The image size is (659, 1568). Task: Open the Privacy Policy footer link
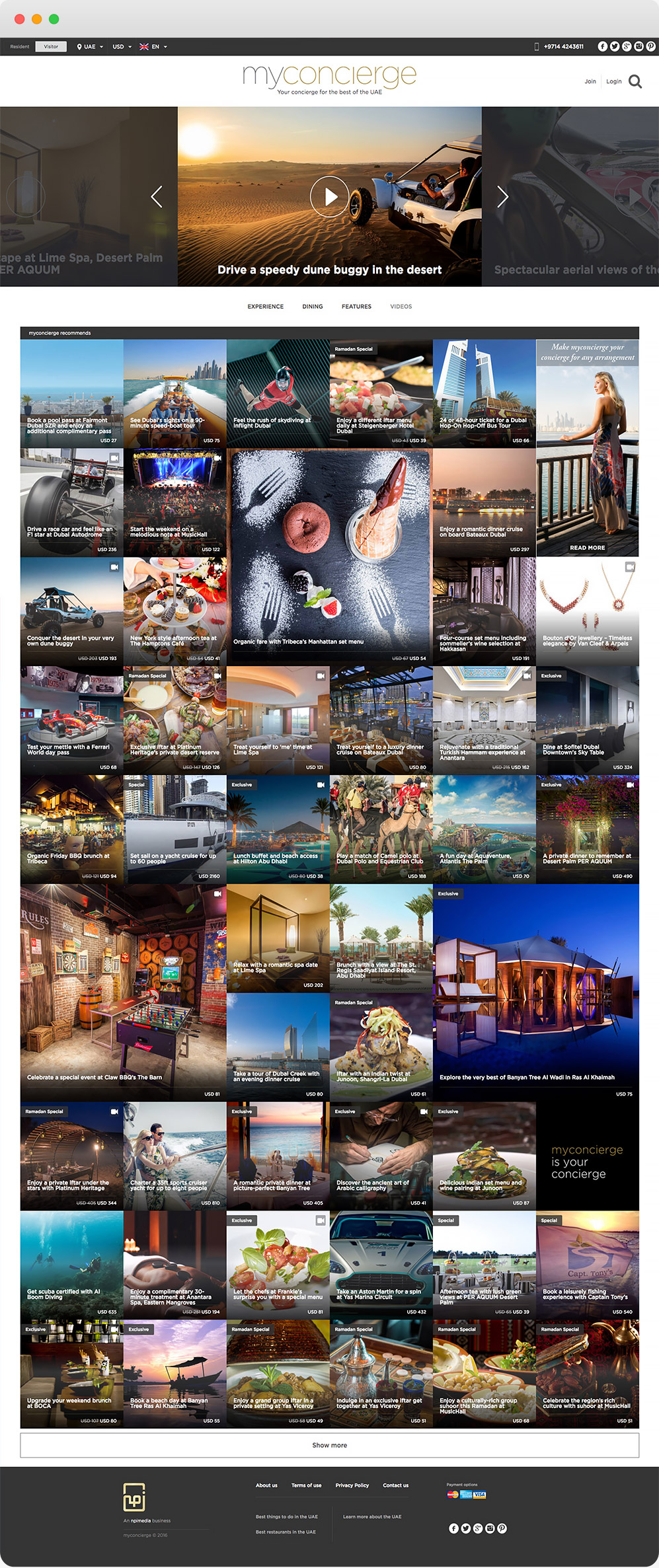(x=352, y=1485)
